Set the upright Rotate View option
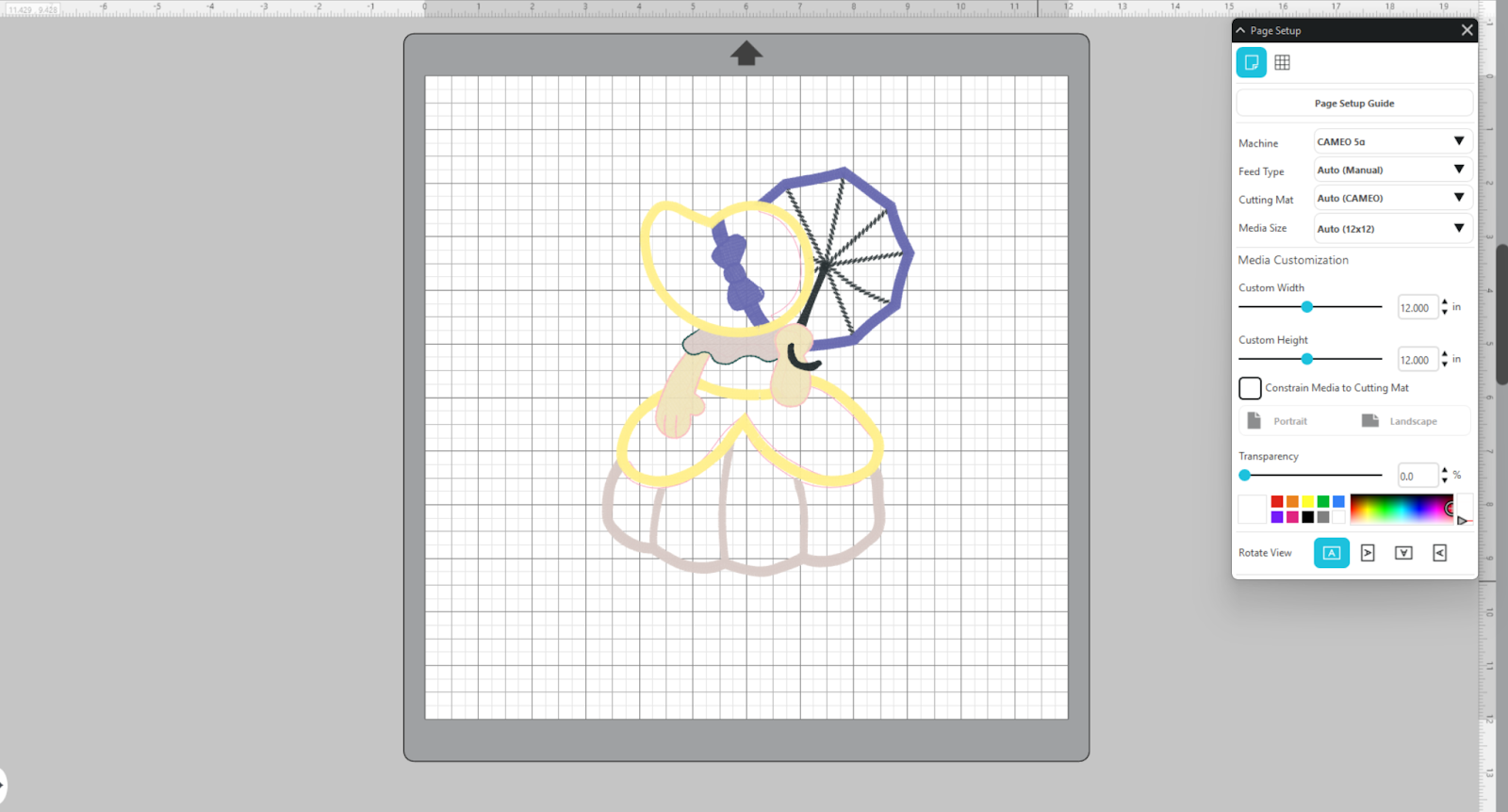 1331,553
